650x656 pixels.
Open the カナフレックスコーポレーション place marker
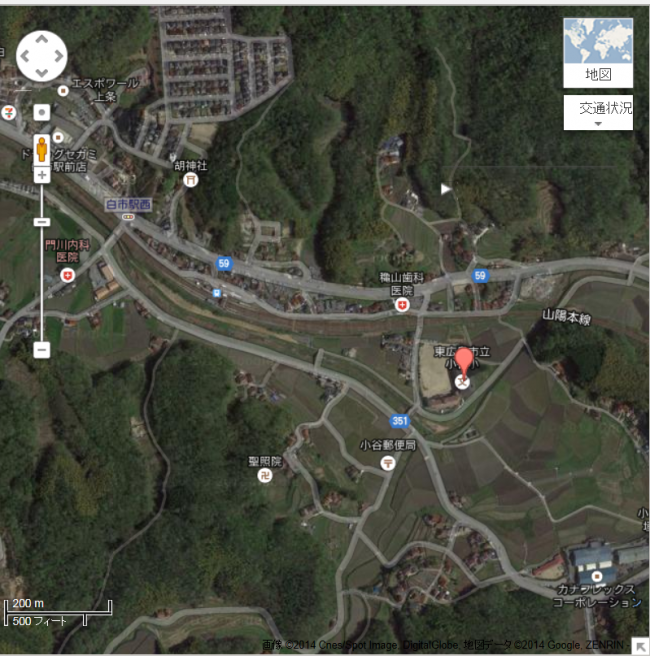pyautogui.click(x=596, y=577)
